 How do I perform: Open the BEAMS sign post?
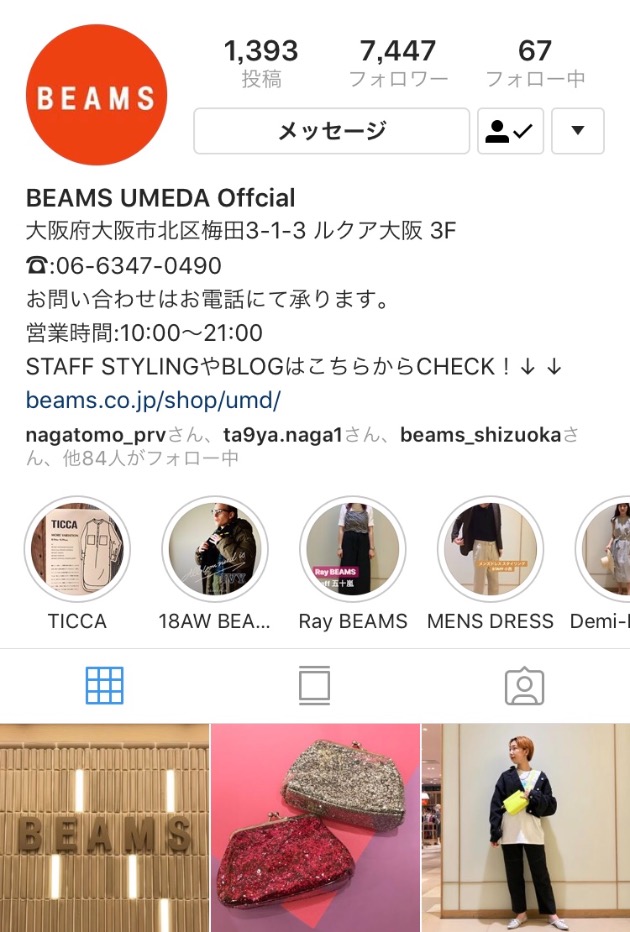click(104, 828)
